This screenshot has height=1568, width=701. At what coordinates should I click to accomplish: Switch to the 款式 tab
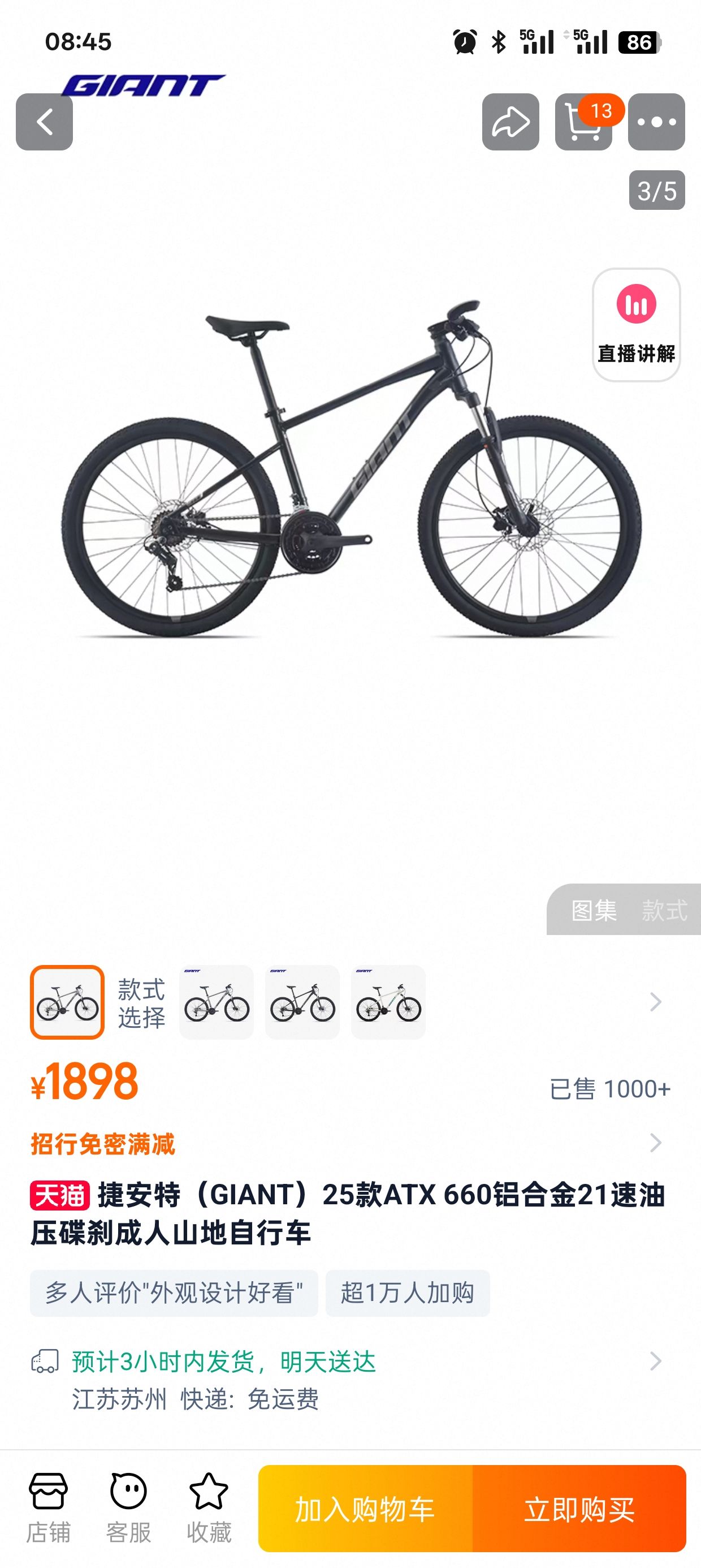664,911
